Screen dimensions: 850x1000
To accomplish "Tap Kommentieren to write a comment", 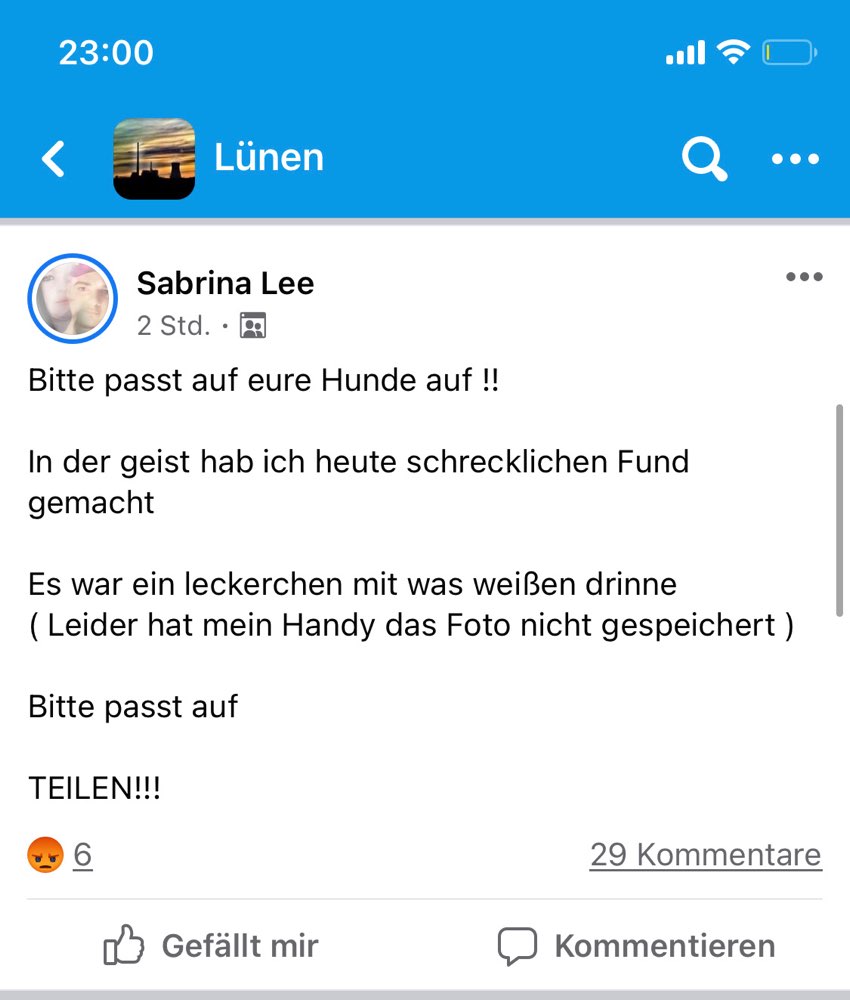I will click(665, 945).
